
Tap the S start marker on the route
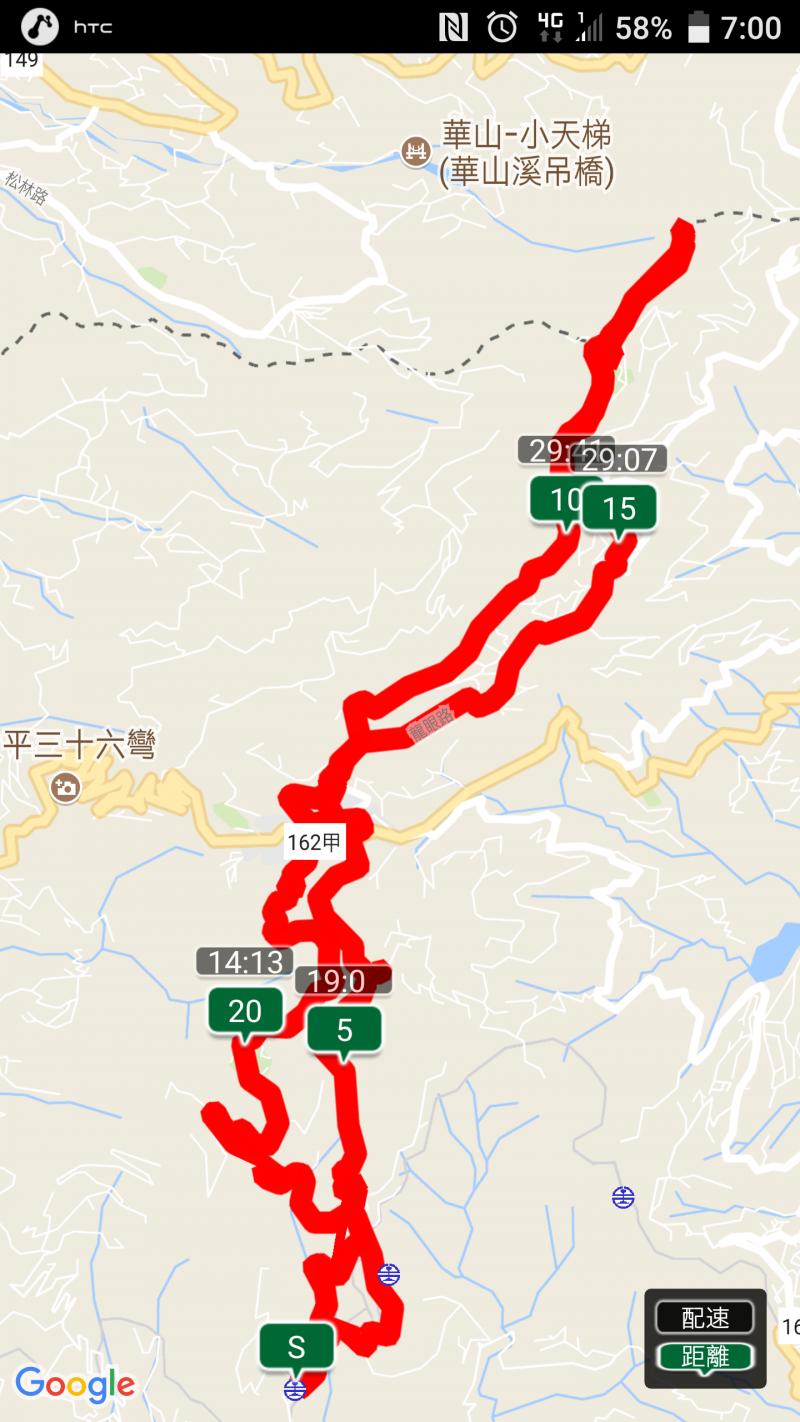tap(296, 1346)
